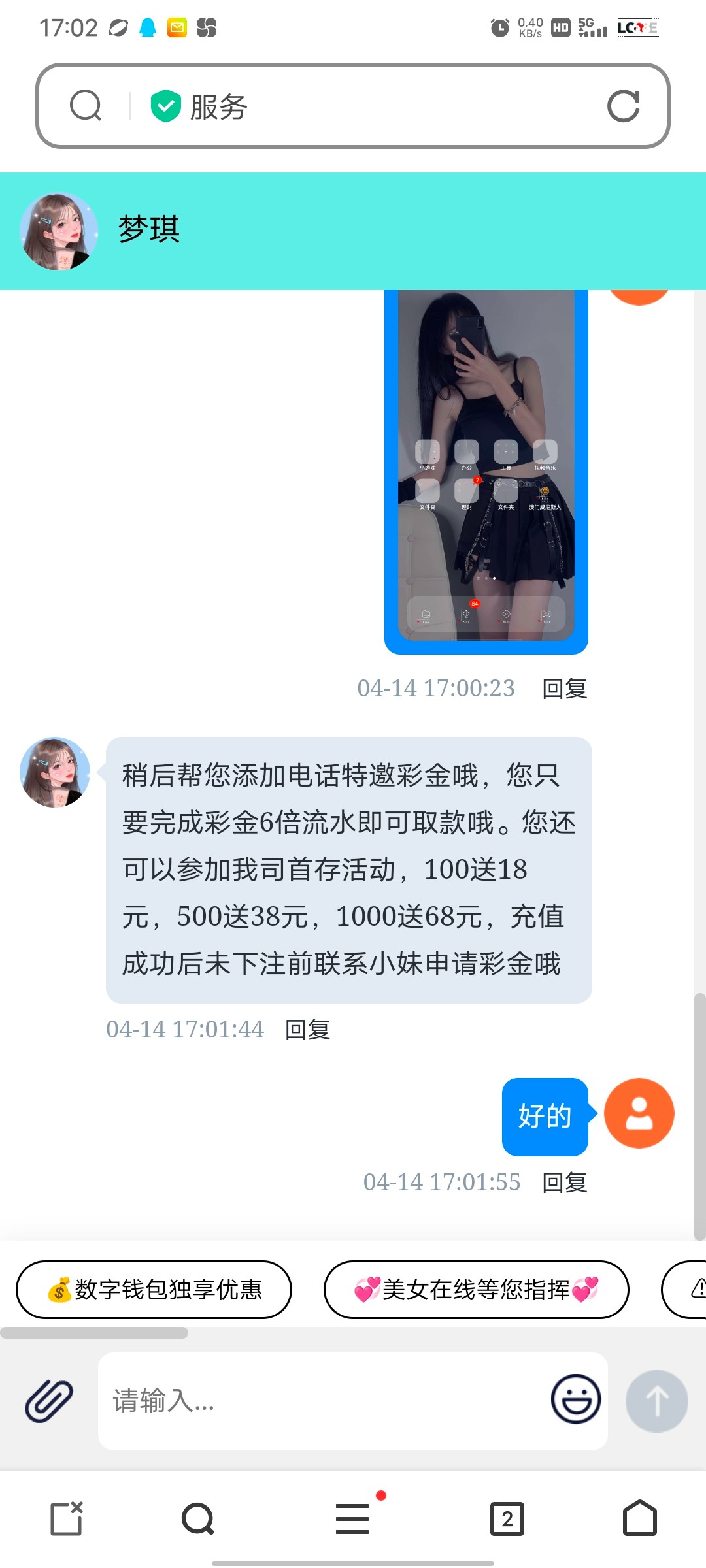Tap the browser toolbar search icon
This screenshot has height=1568, width=706.
point(198,1518)
